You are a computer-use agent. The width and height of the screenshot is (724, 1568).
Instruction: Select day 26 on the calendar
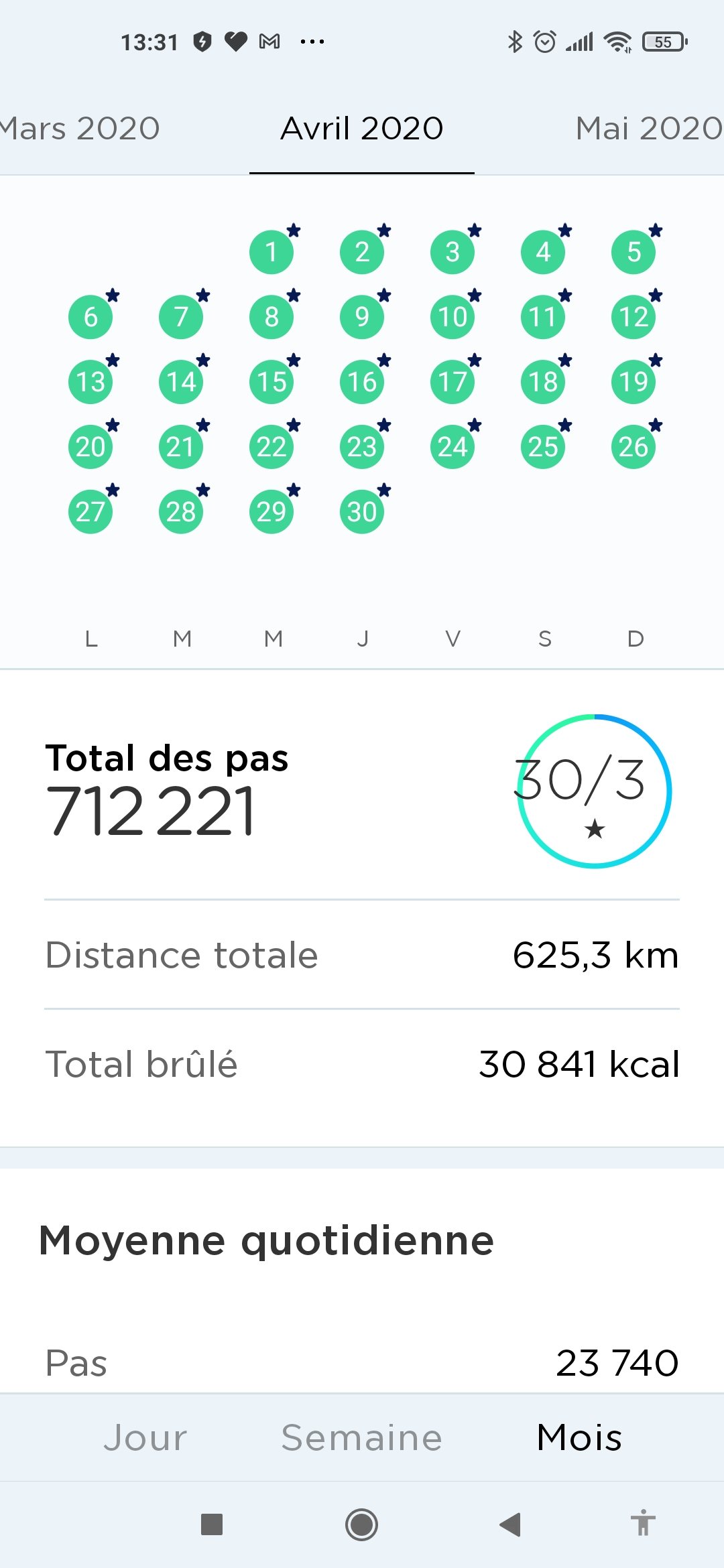pos(633,447)
